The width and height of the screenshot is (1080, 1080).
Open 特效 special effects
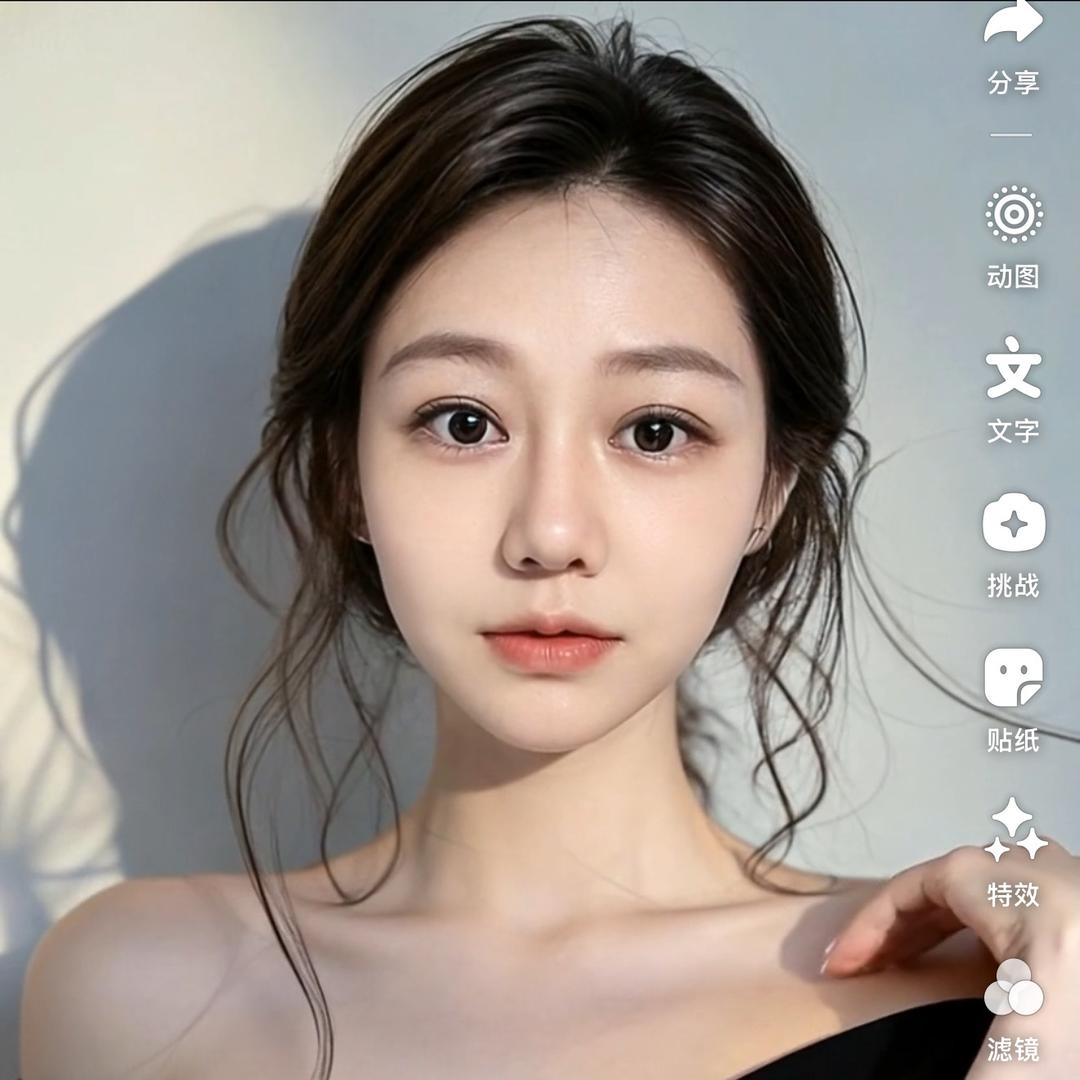1013,832
